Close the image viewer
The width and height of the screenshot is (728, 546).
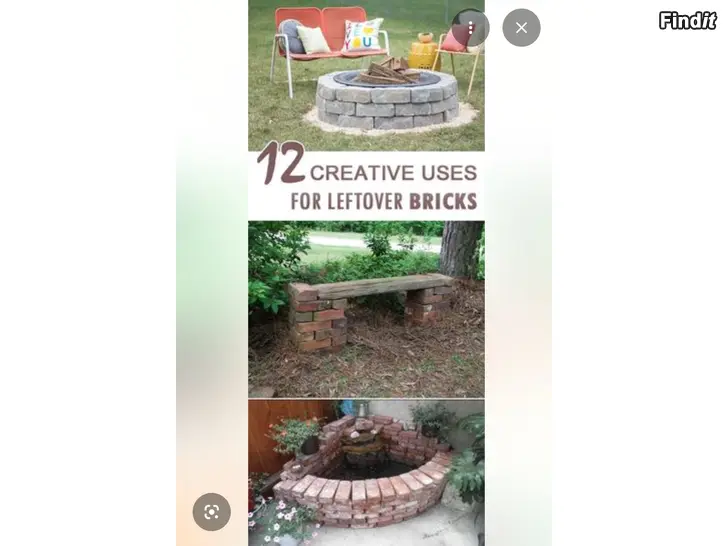point(521,28)
